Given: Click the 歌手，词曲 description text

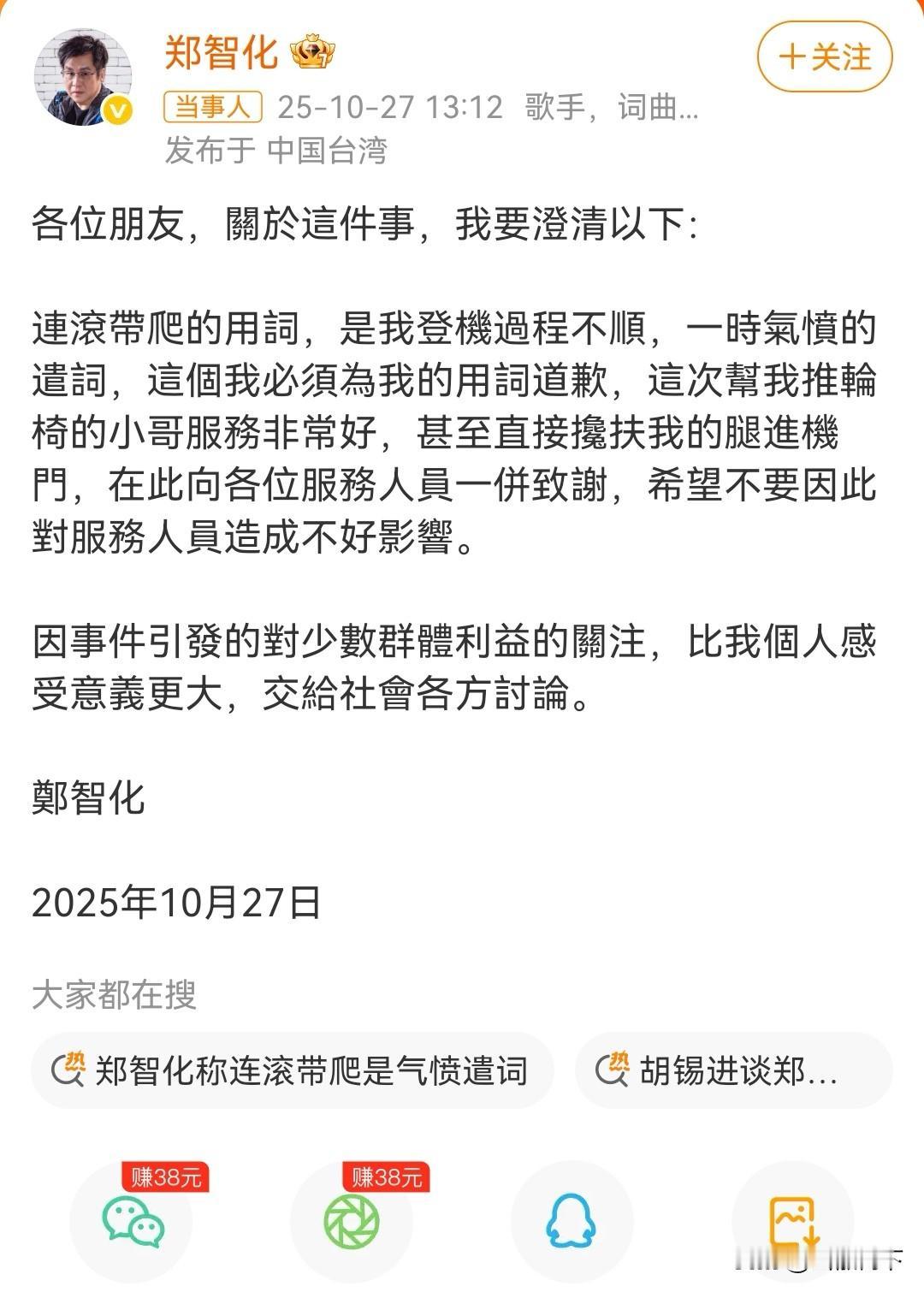Looking at the screenshot, I should point(609,106).
